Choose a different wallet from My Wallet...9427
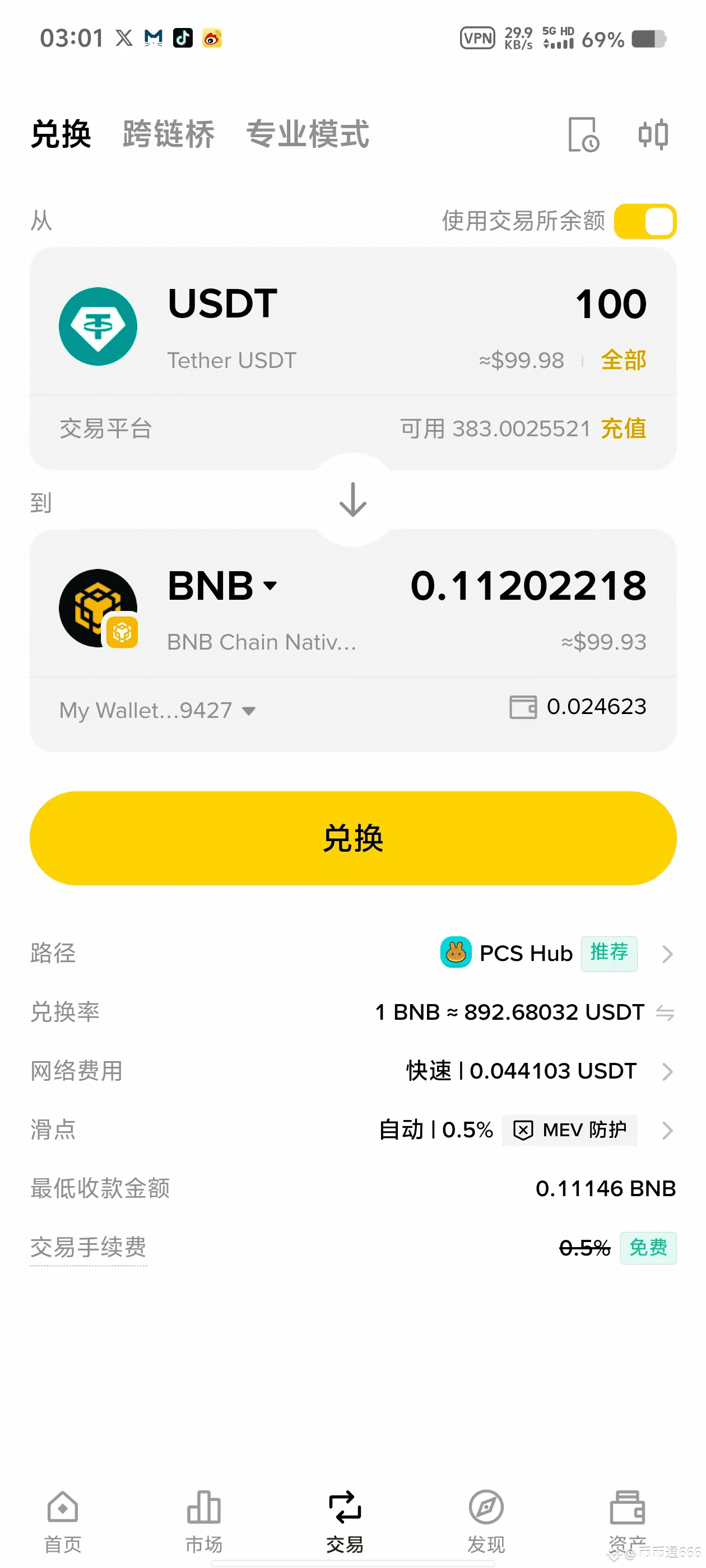The image size is (706, 1568). pos(157,710)
